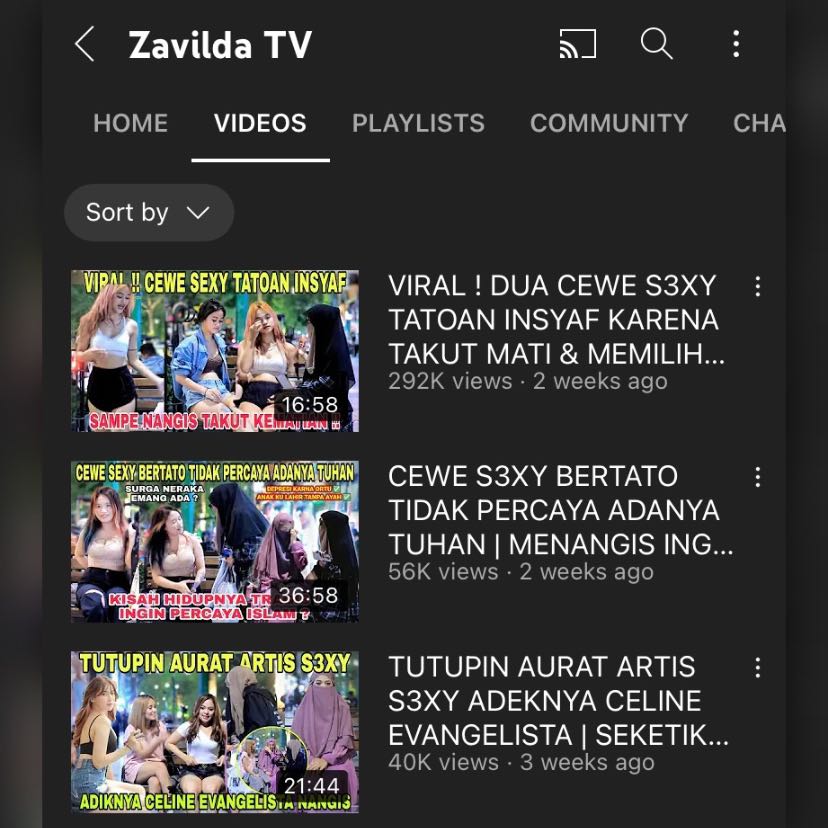Open search within the channel
Screen dimensions: 828x828
[x=656, y=44]
